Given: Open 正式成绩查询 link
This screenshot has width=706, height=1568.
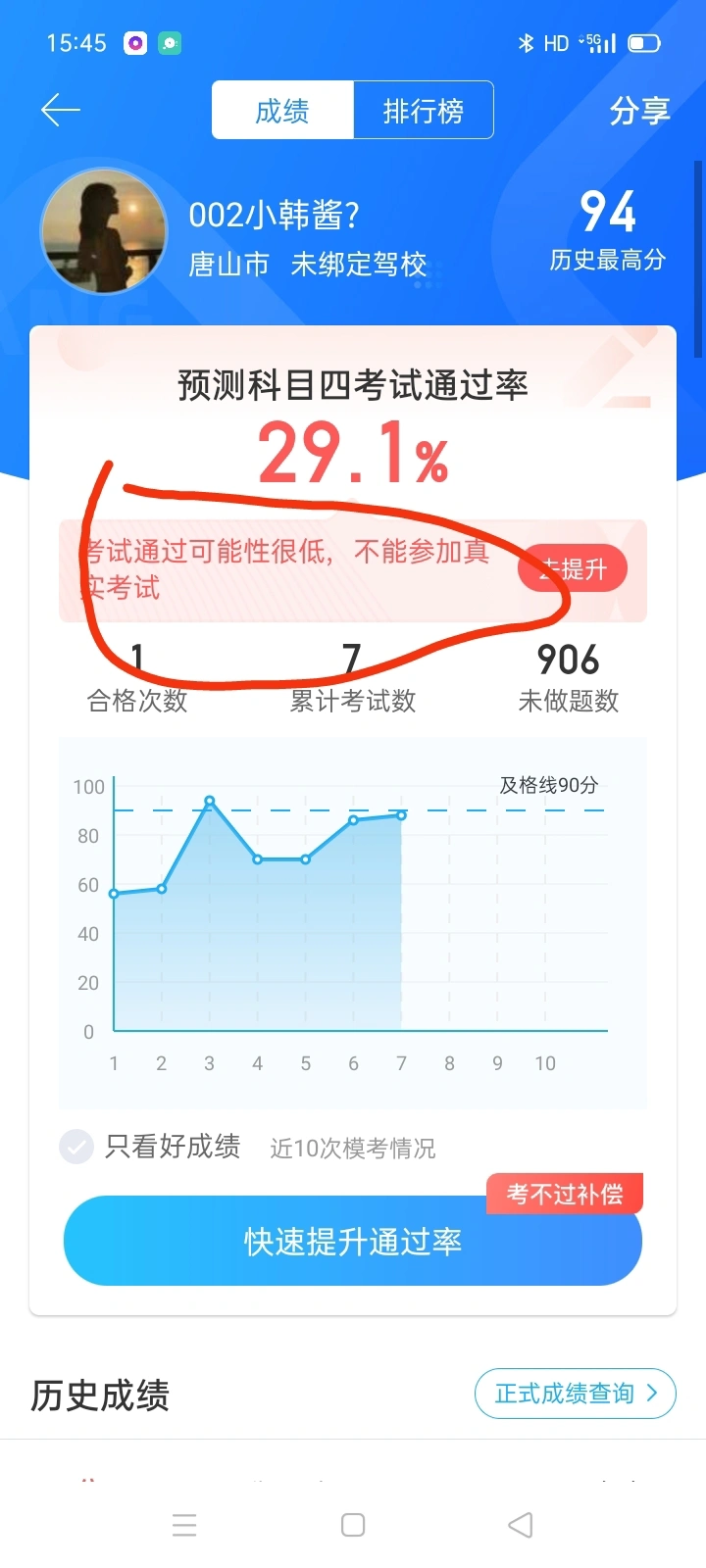Looking at the screenshot, I should coord(576,1394).
